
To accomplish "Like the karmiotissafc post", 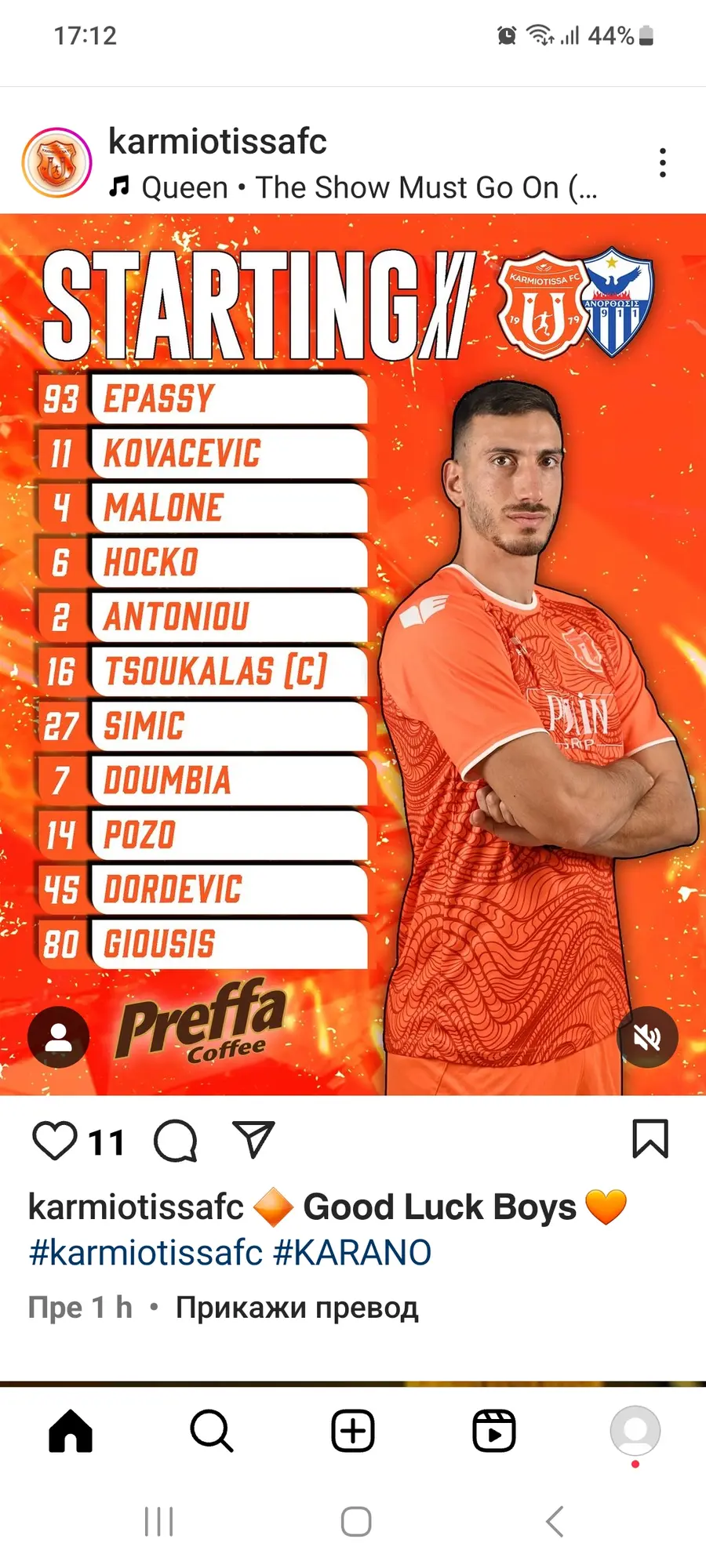I will point(54,1141).
